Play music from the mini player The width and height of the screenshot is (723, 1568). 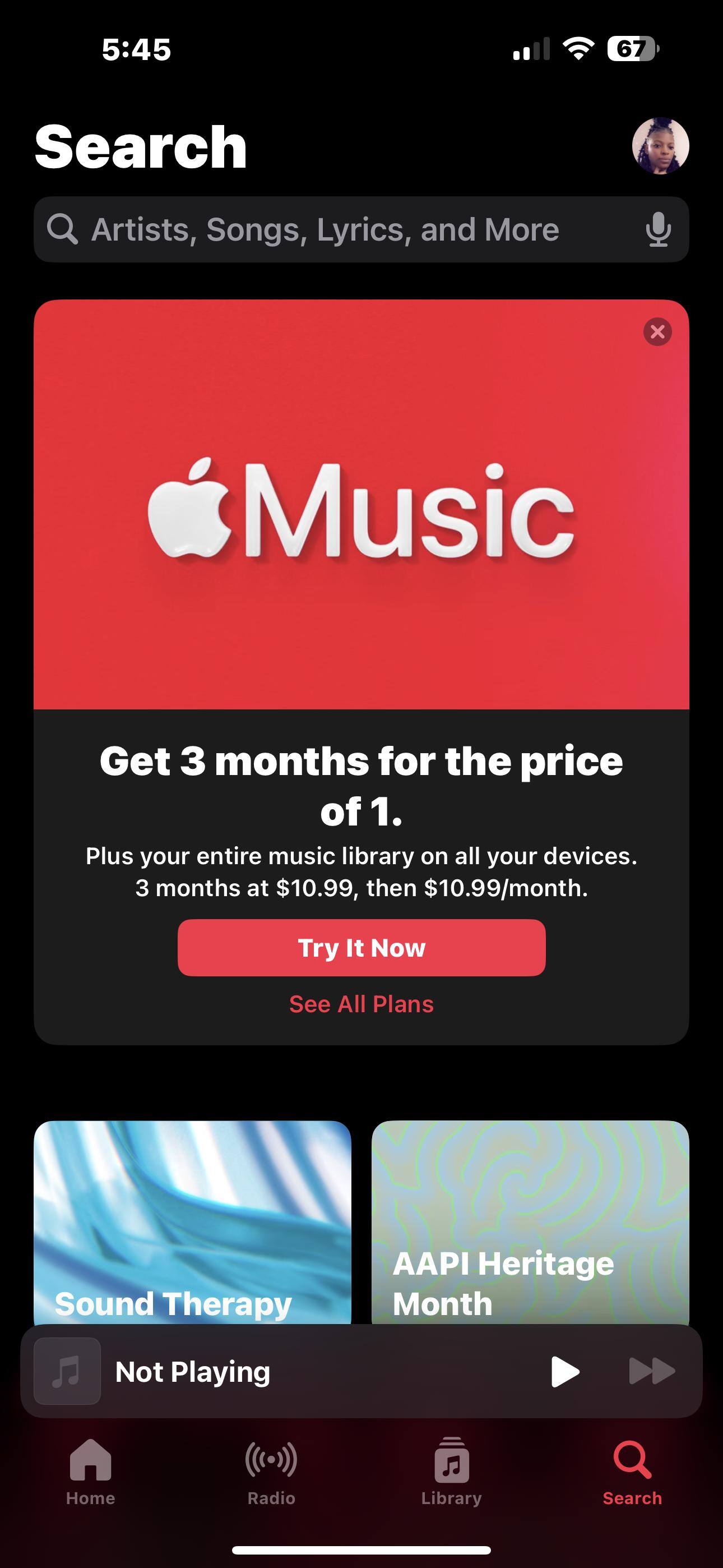(x=565, y=1371)
